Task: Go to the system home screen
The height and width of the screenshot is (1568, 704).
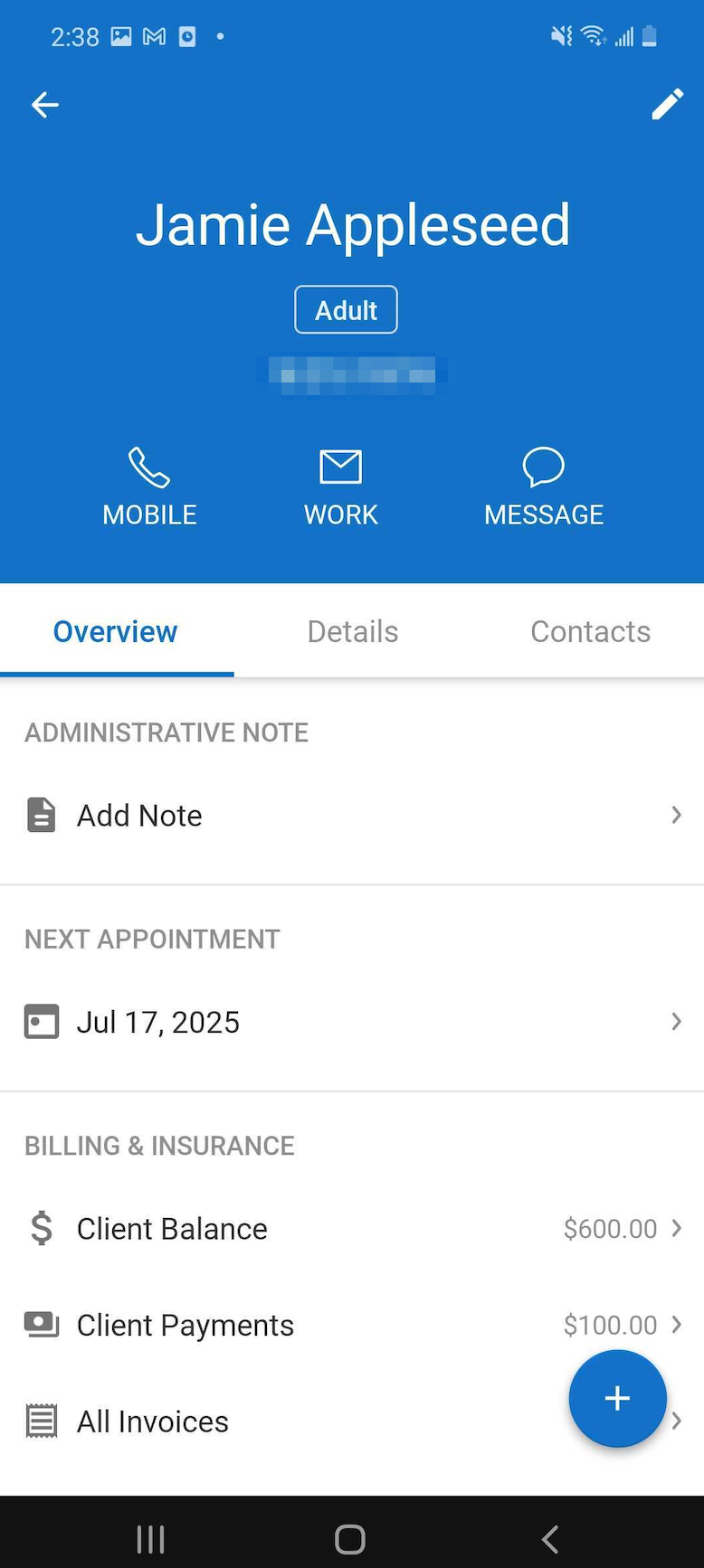Action: 350,1538
